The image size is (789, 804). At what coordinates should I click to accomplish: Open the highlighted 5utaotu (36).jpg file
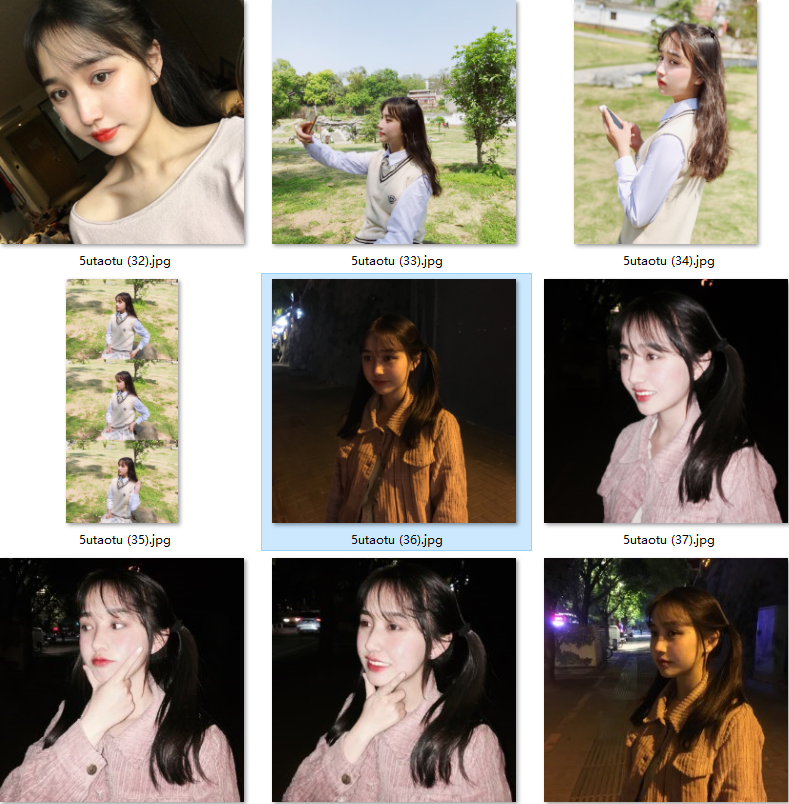point(394,400)
